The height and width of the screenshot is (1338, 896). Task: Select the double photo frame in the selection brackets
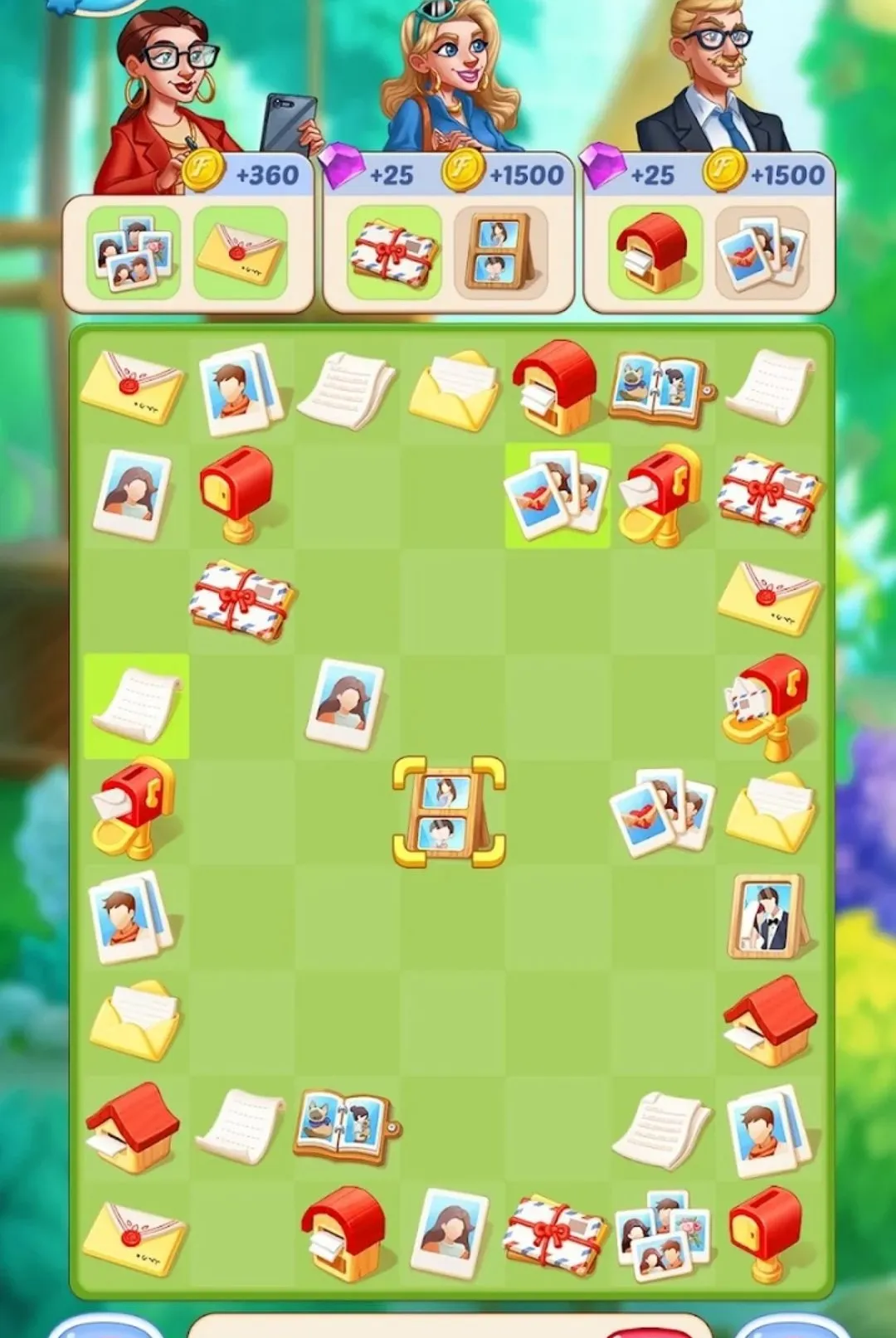click(x=449, y=812)
